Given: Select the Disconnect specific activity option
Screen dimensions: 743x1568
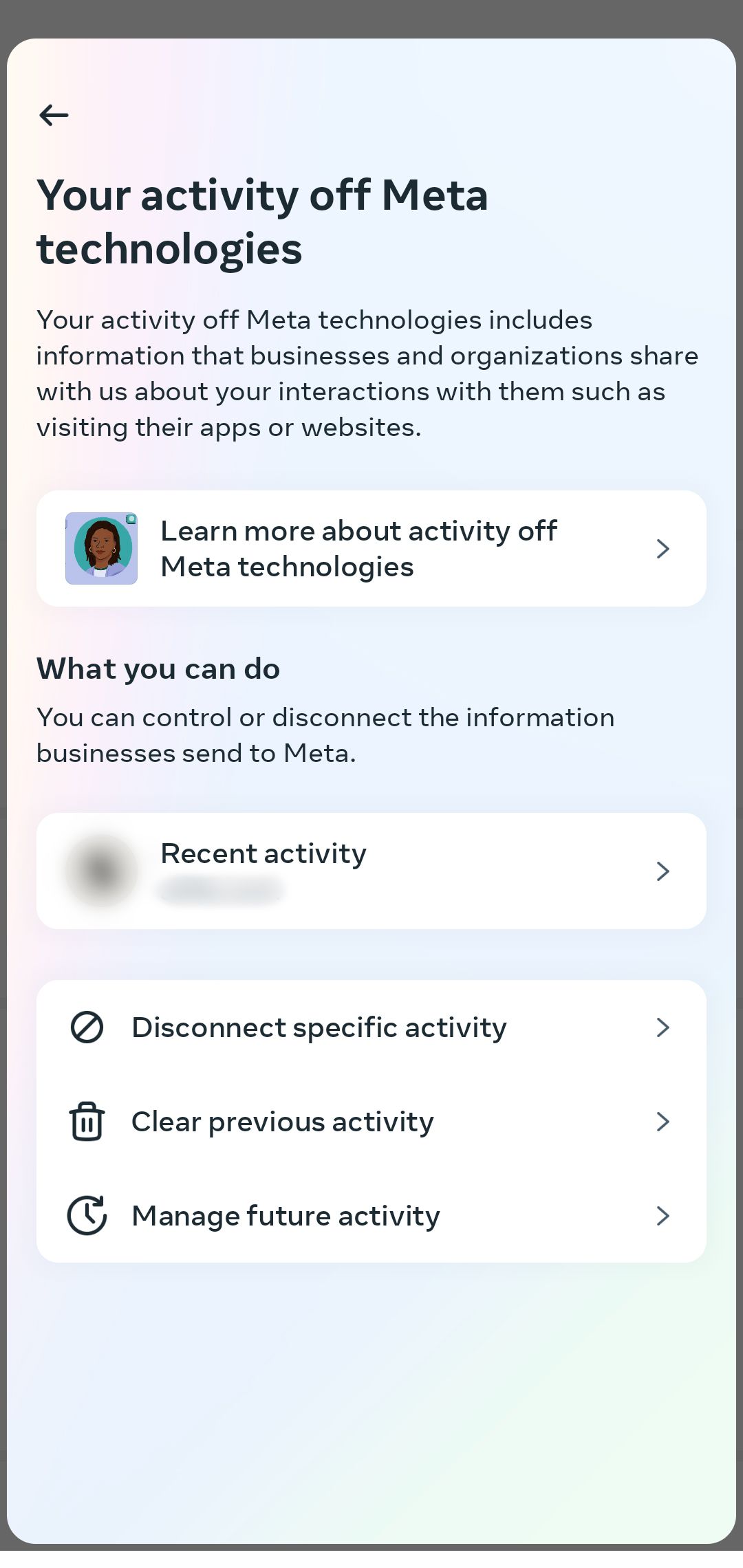Looking at the screenshot, I should pos(319,1027).
